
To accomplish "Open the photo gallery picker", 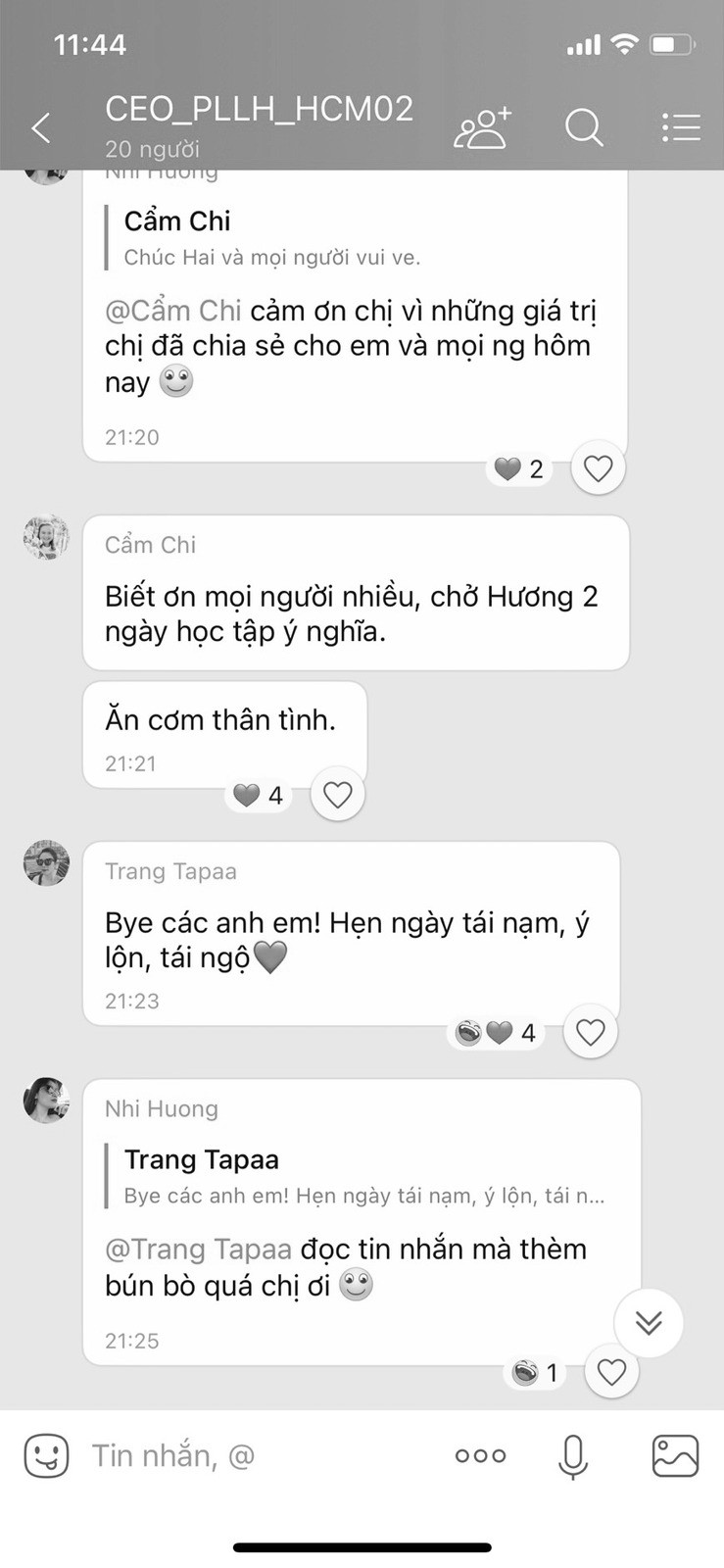I will pyautogui.click(x=675, y=1455).
